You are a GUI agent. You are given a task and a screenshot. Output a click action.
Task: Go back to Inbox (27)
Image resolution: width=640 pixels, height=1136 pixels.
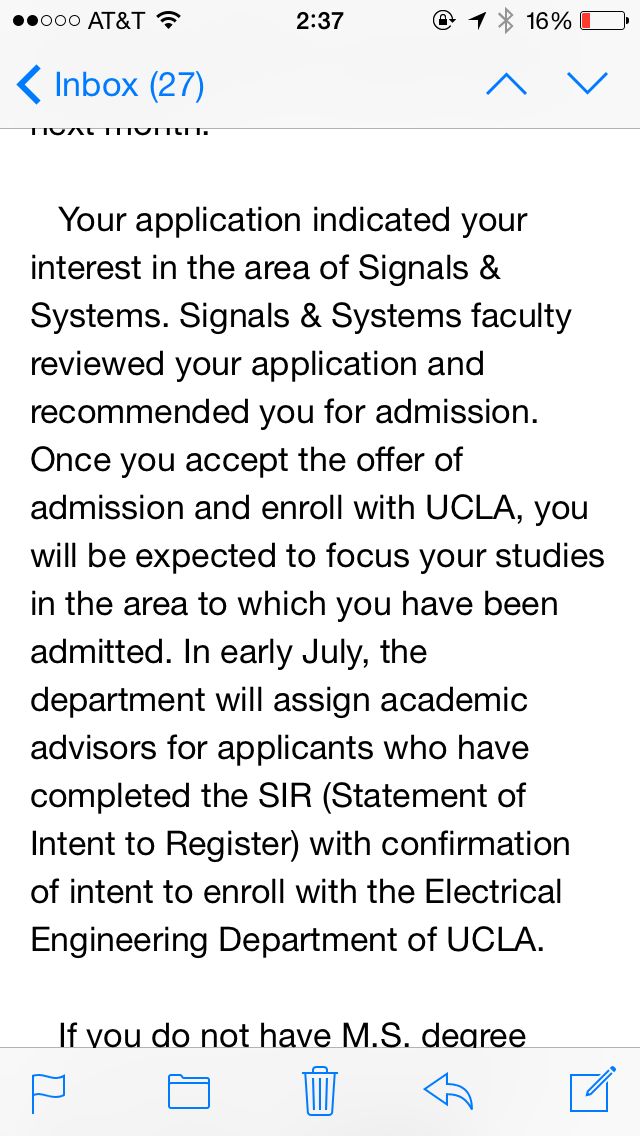pyautogui.click(x=110, y=85)
